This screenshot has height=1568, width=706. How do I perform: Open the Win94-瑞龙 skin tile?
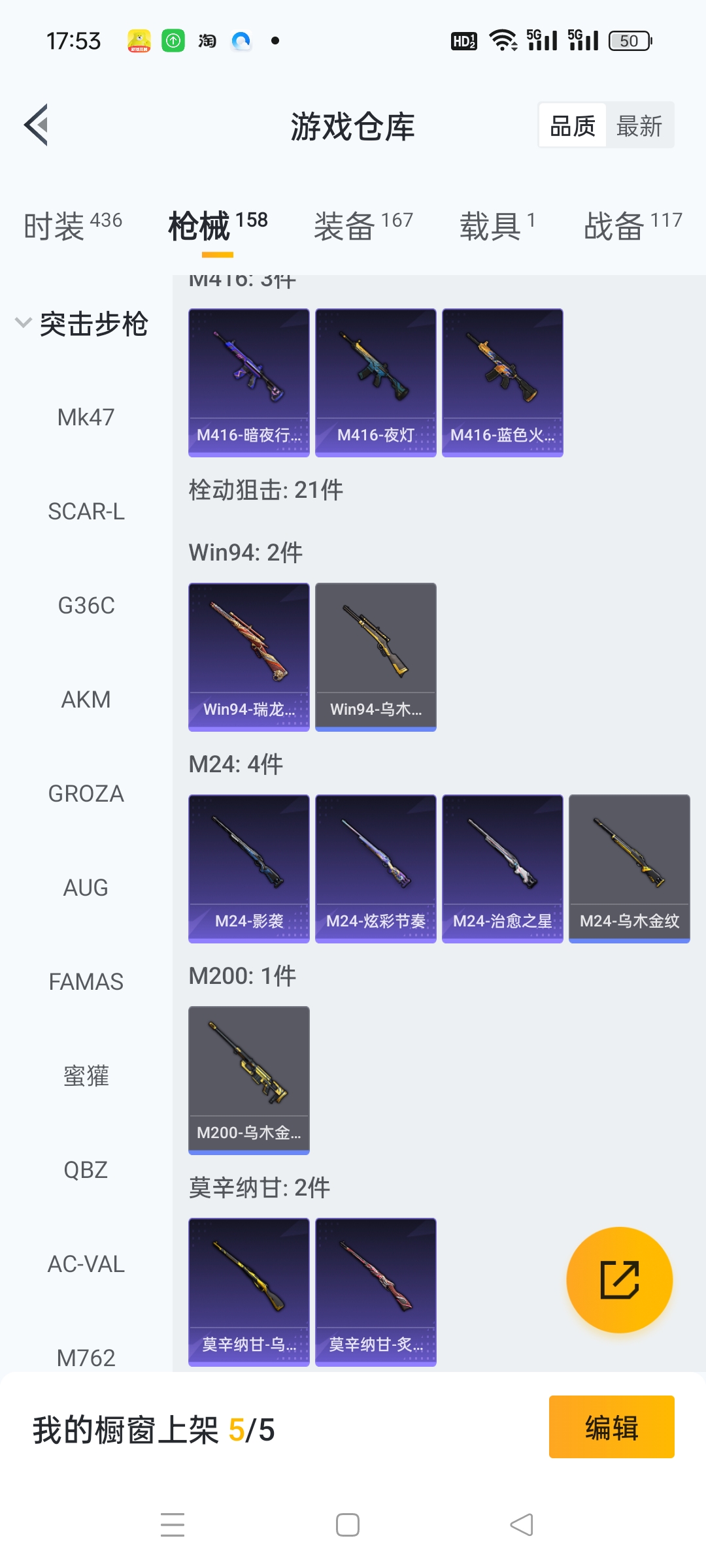pos(248,657)
